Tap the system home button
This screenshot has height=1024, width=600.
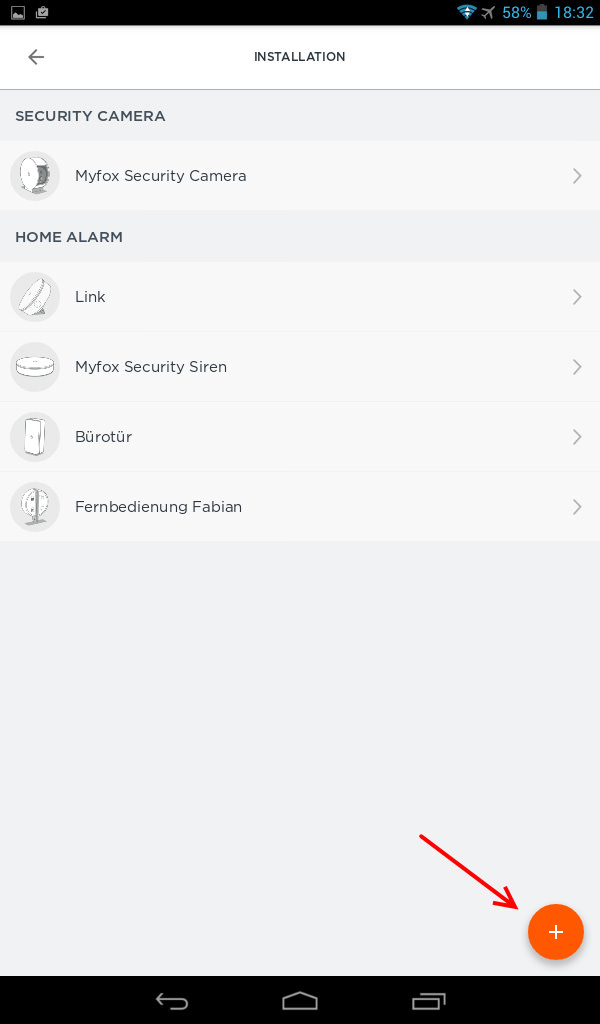pos(300,1000)
